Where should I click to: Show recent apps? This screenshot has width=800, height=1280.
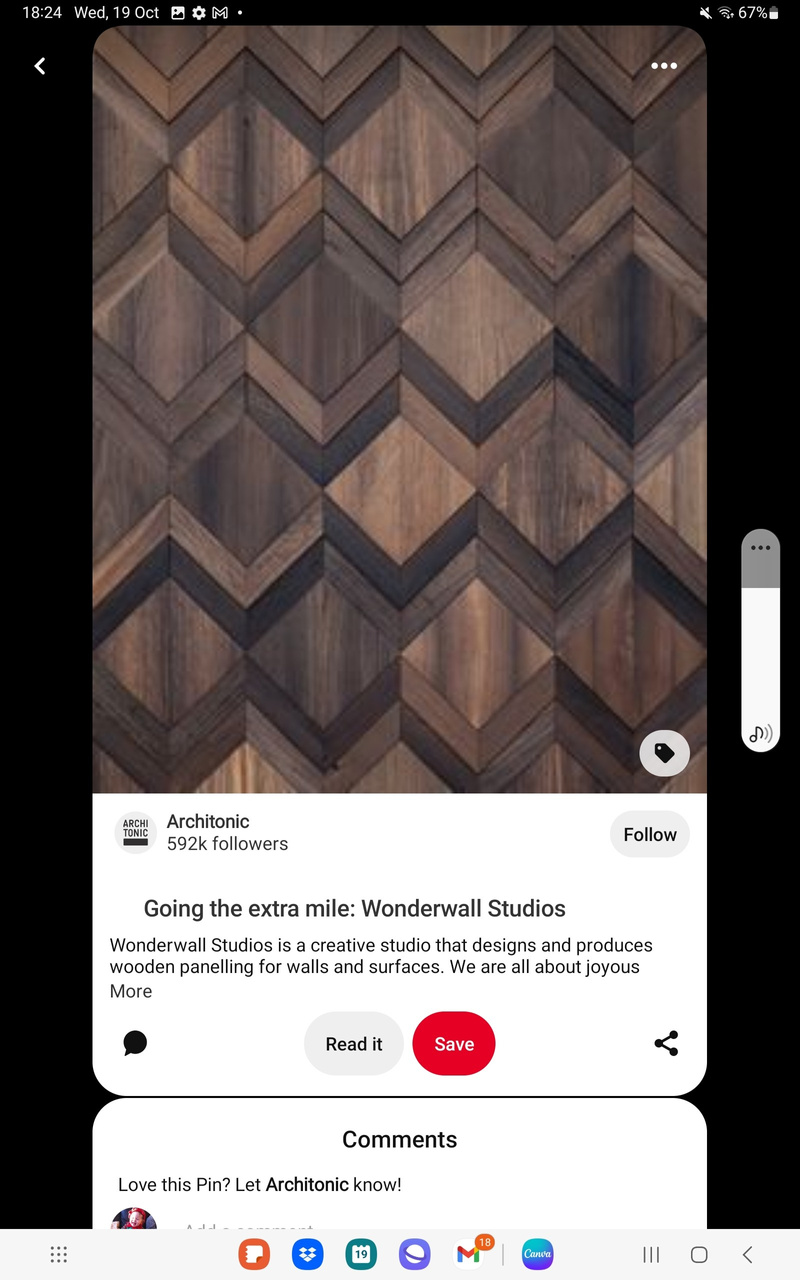coord(651,1254)
